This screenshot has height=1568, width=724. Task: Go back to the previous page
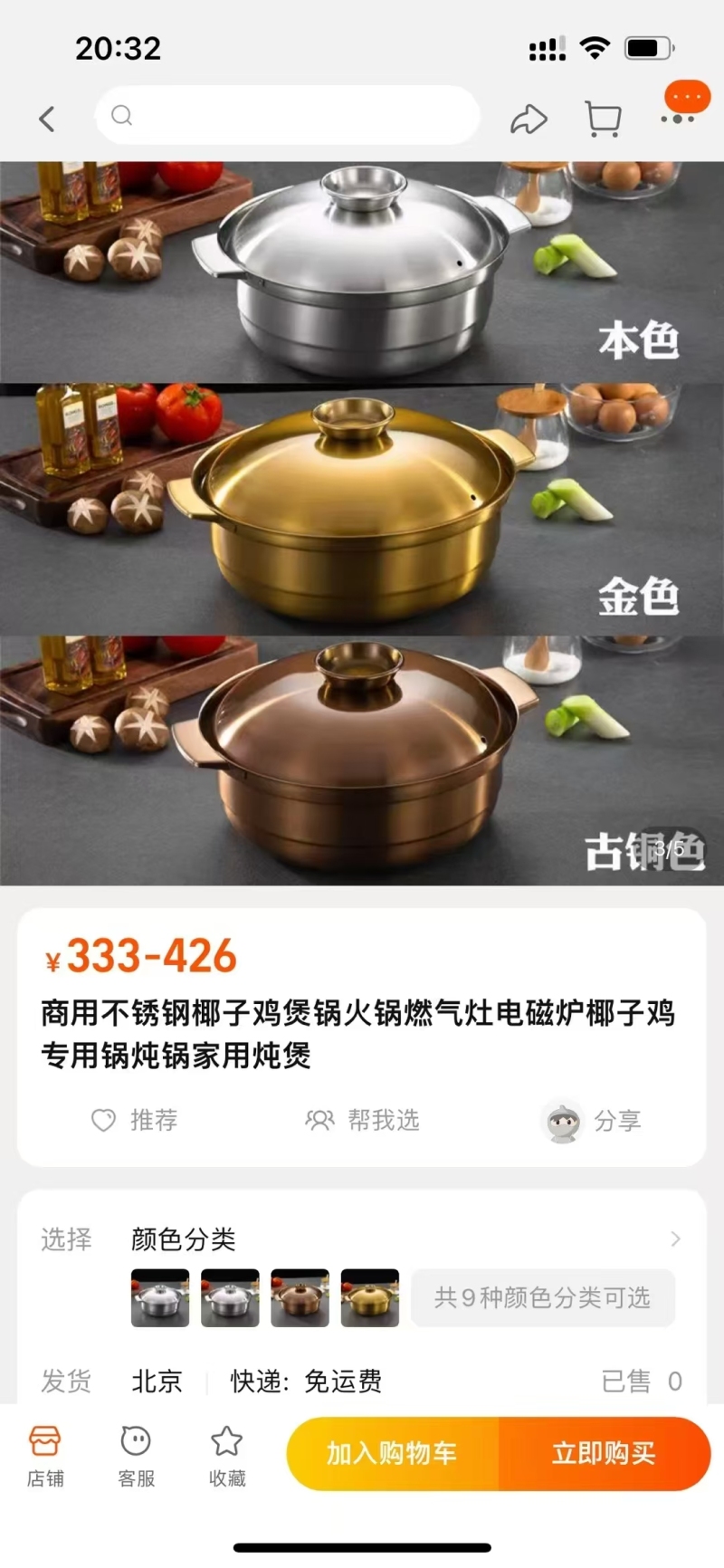[47, 118]
